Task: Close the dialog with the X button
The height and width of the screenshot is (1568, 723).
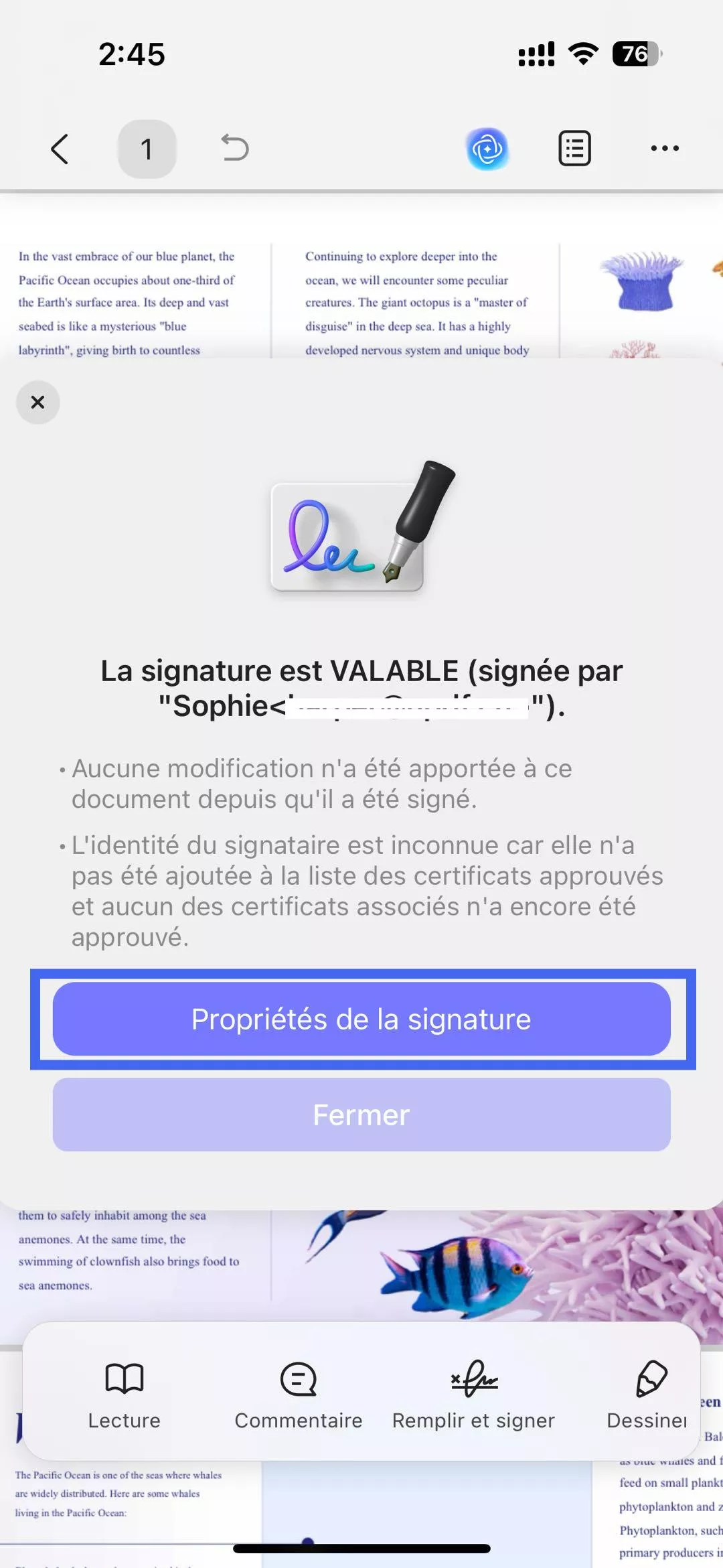Action: (38, 403)
